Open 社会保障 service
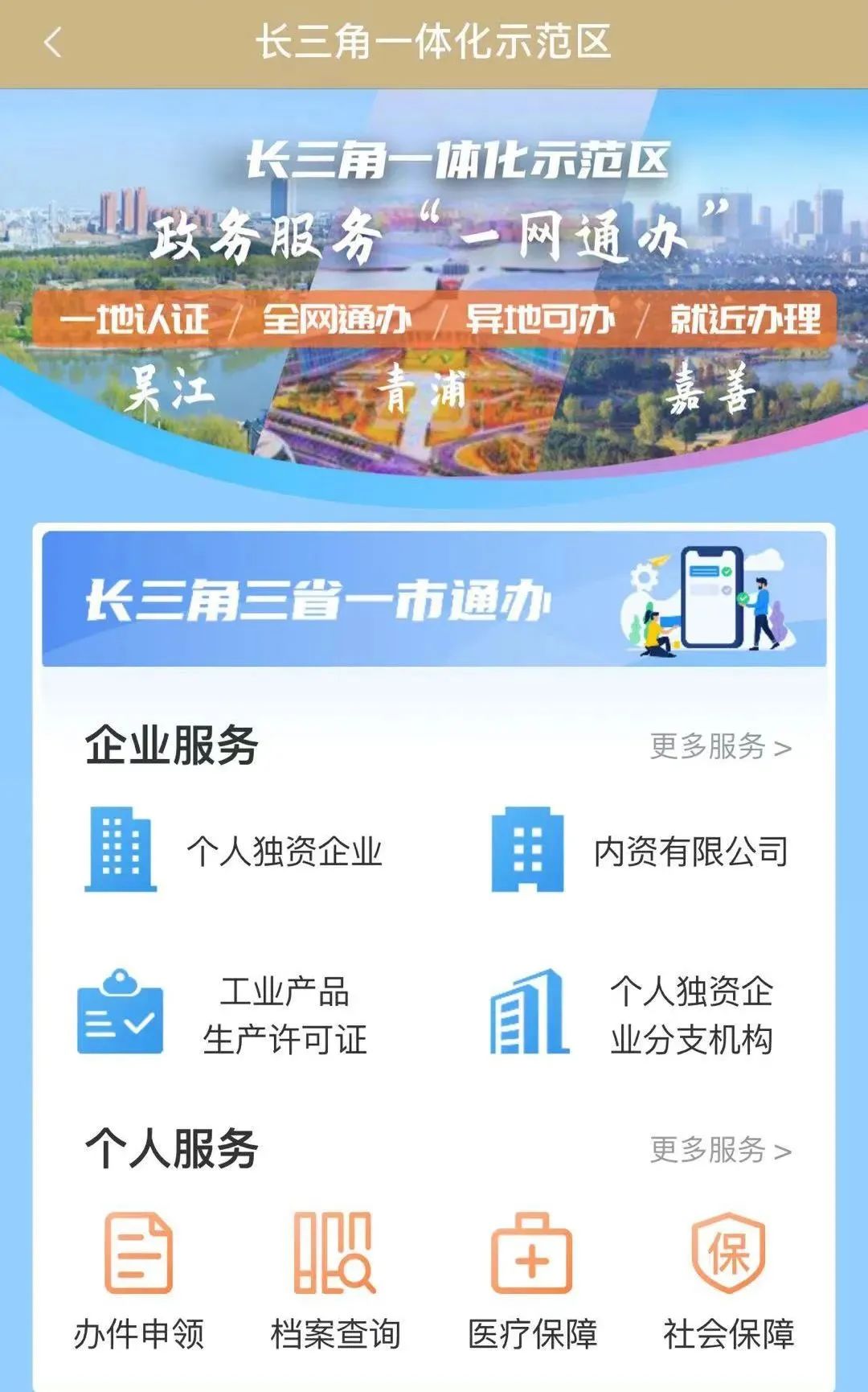Image resolution: width=868 pixels, height=1392 pixels. tap(728, 1279)
